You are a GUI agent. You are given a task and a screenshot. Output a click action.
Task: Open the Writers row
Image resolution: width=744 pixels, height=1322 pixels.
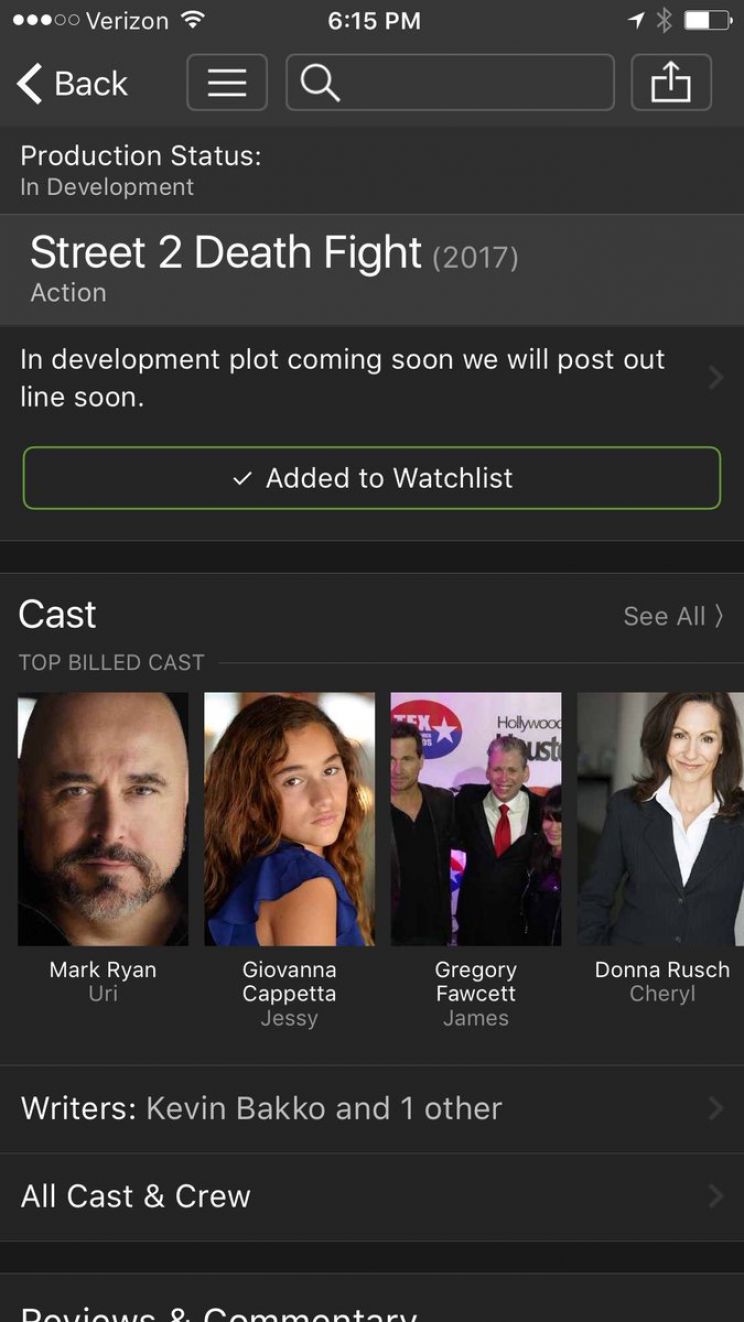coord(371,1108)
